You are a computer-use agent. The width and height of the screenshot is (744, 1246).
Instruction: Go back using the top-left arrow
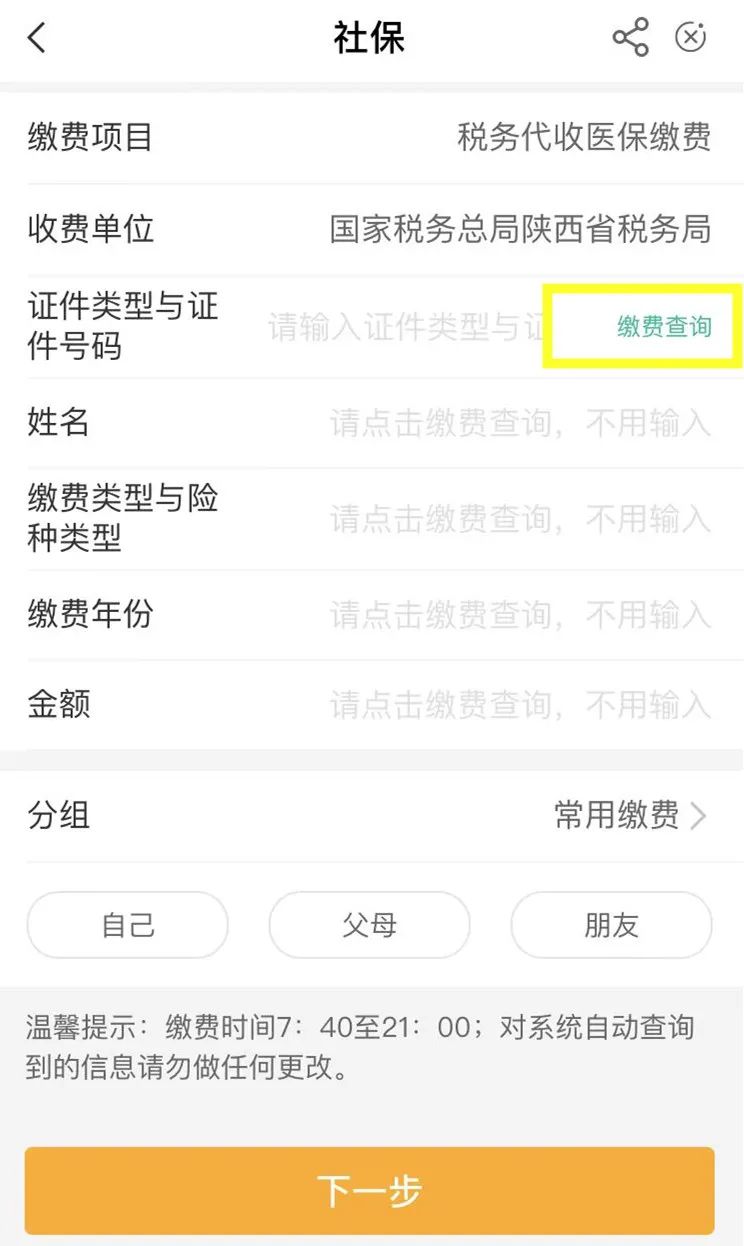(37, 39)
